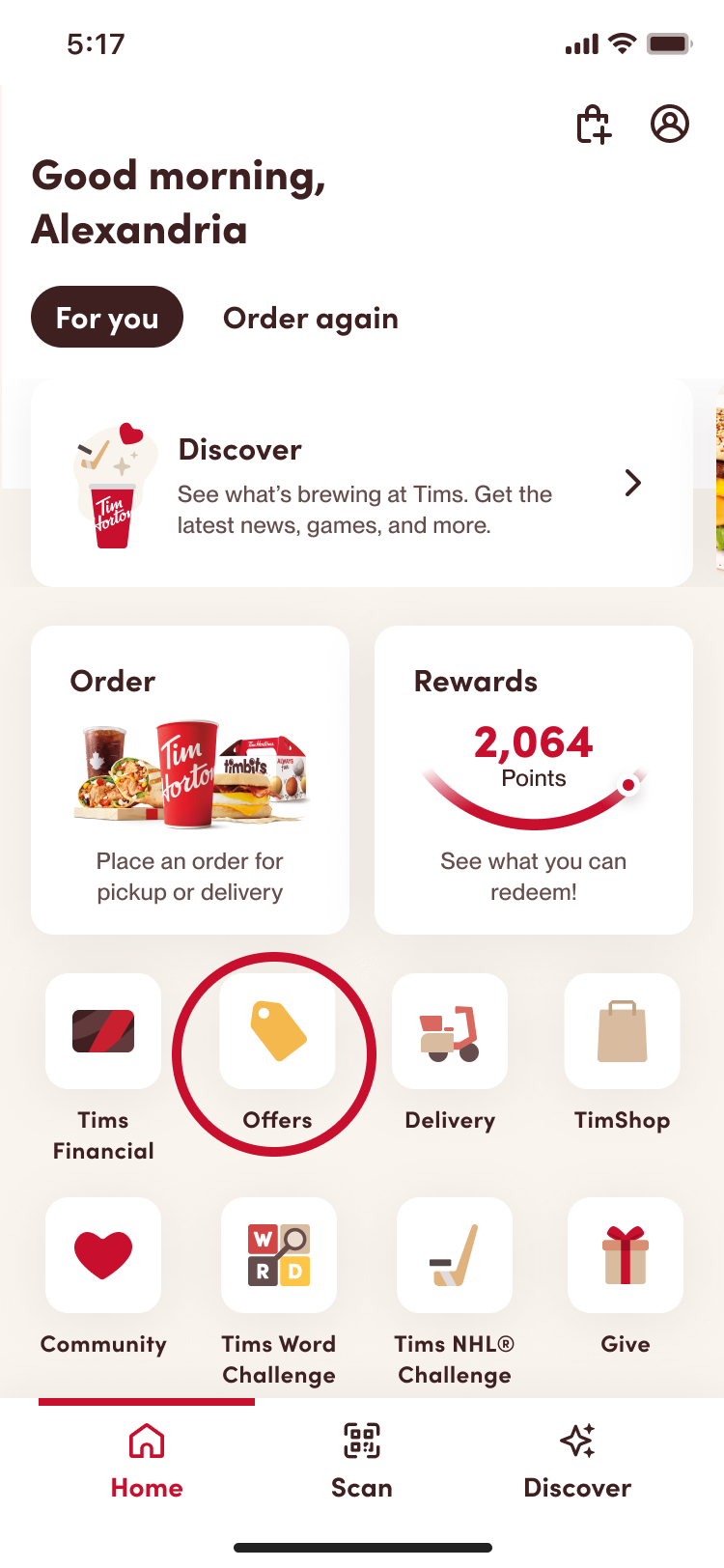Screen dimensions: 724x1568
Task: Open the Community tile
Action: coord(103,1255)
